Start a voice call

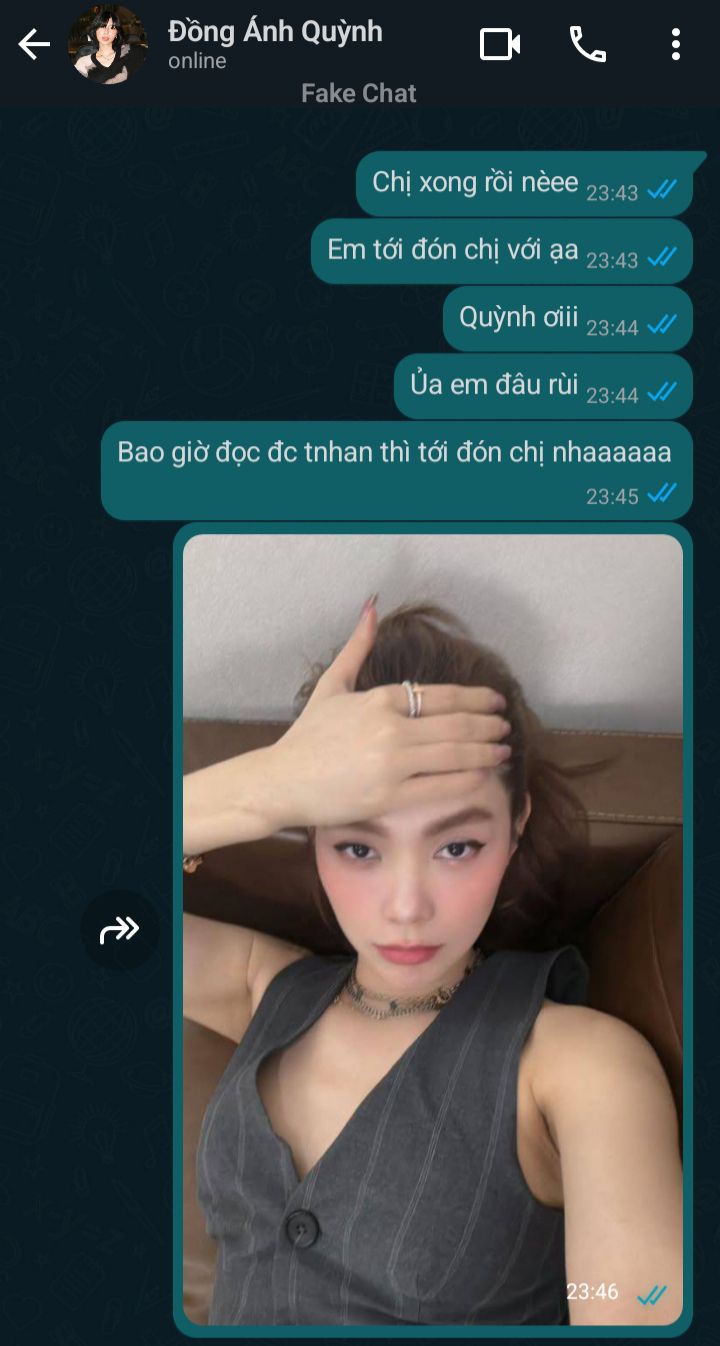[587, 44]
